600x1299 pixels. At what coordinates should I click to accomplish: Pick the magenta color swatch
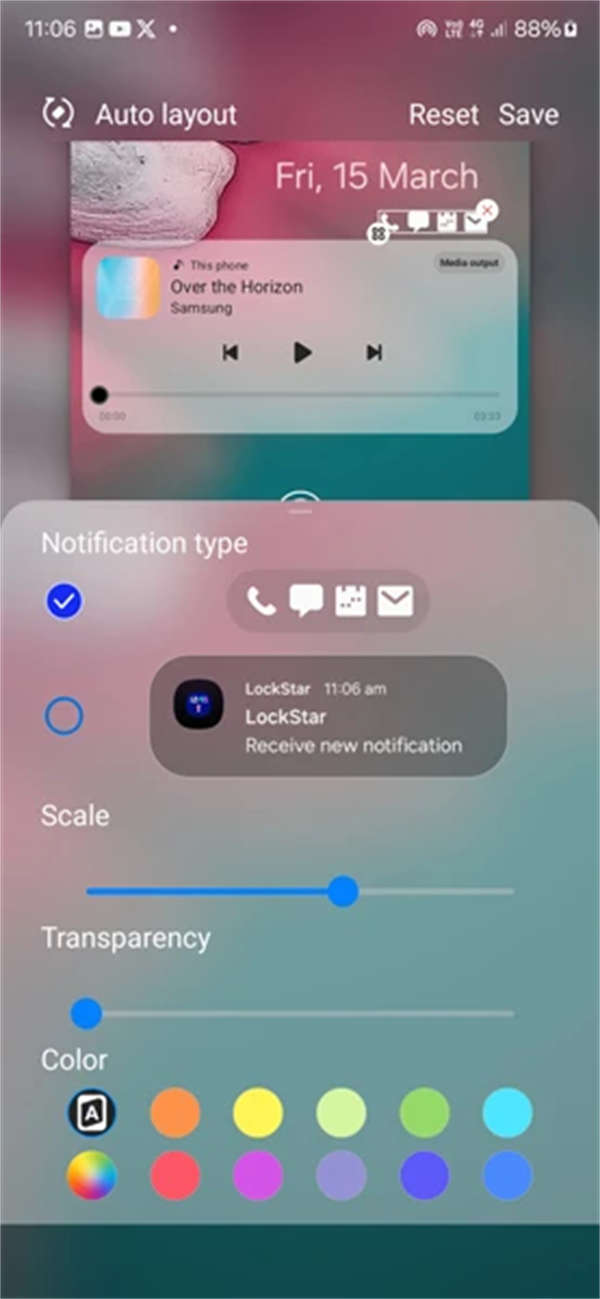(258, 1176)
